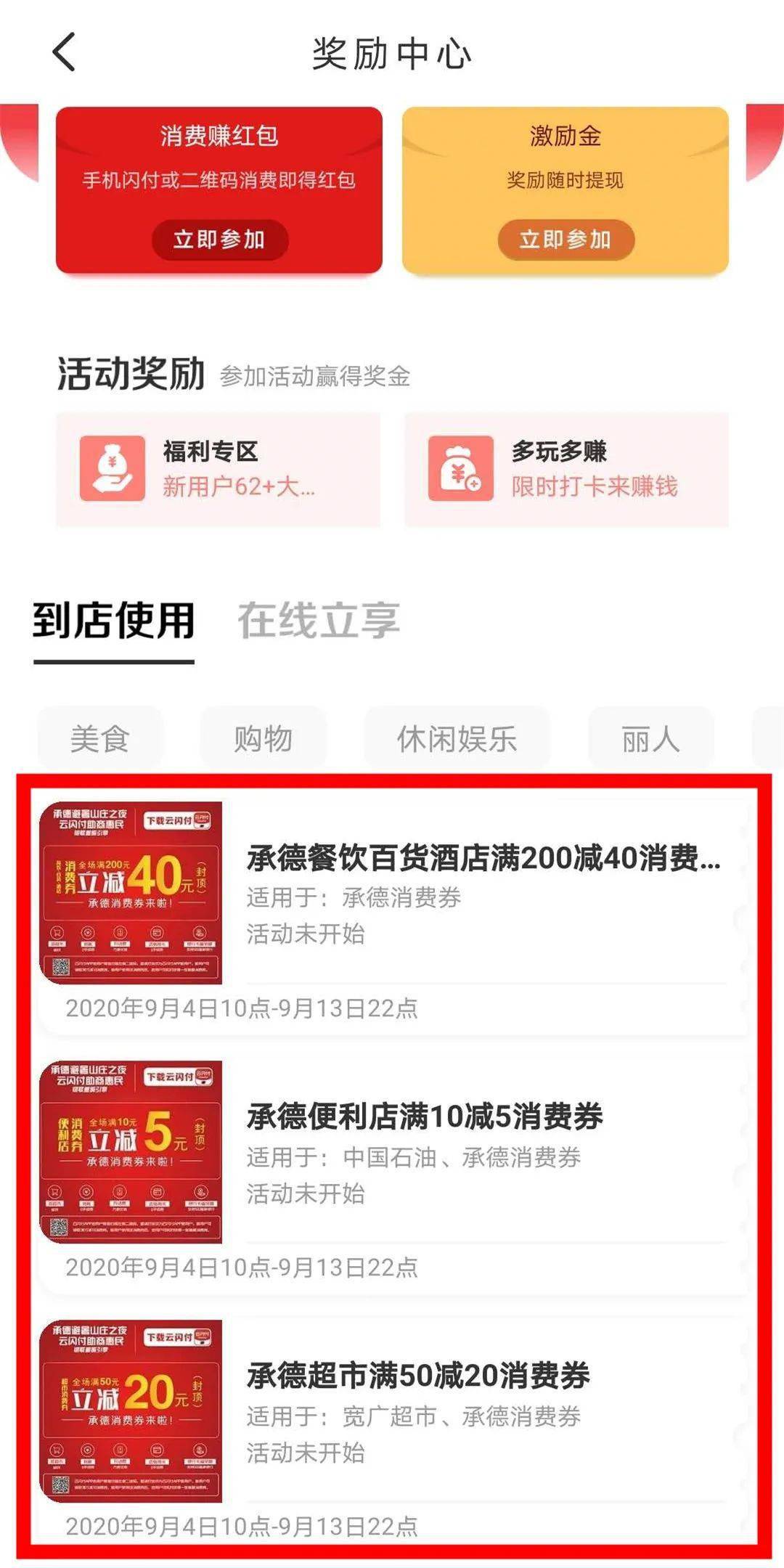Viewport: 784px width, 1568px height.
Task: Open 多玩多赚 check-in activity
Action: [566, 469]
